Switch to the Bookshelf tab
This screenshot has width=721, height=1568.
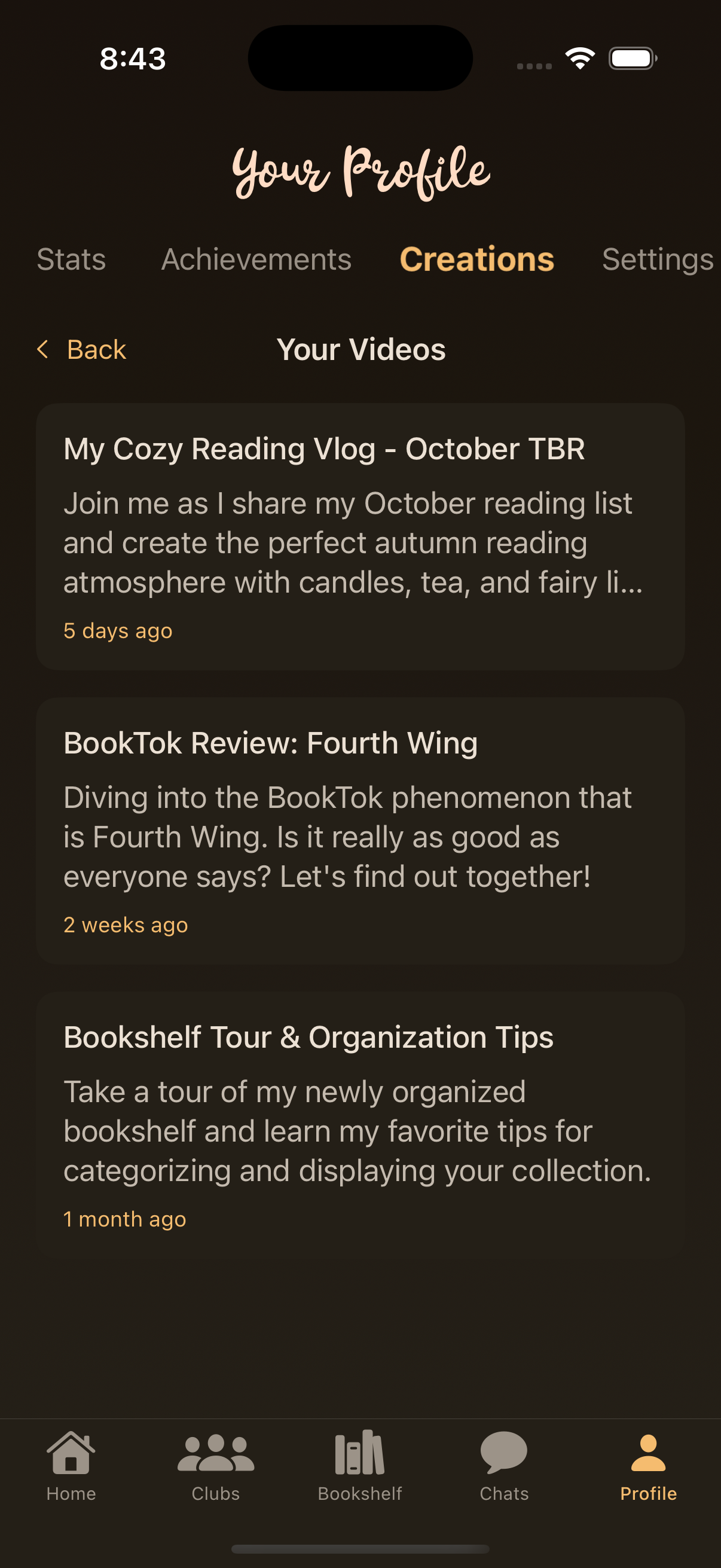pyautogui.click(x=359, y=1466)
